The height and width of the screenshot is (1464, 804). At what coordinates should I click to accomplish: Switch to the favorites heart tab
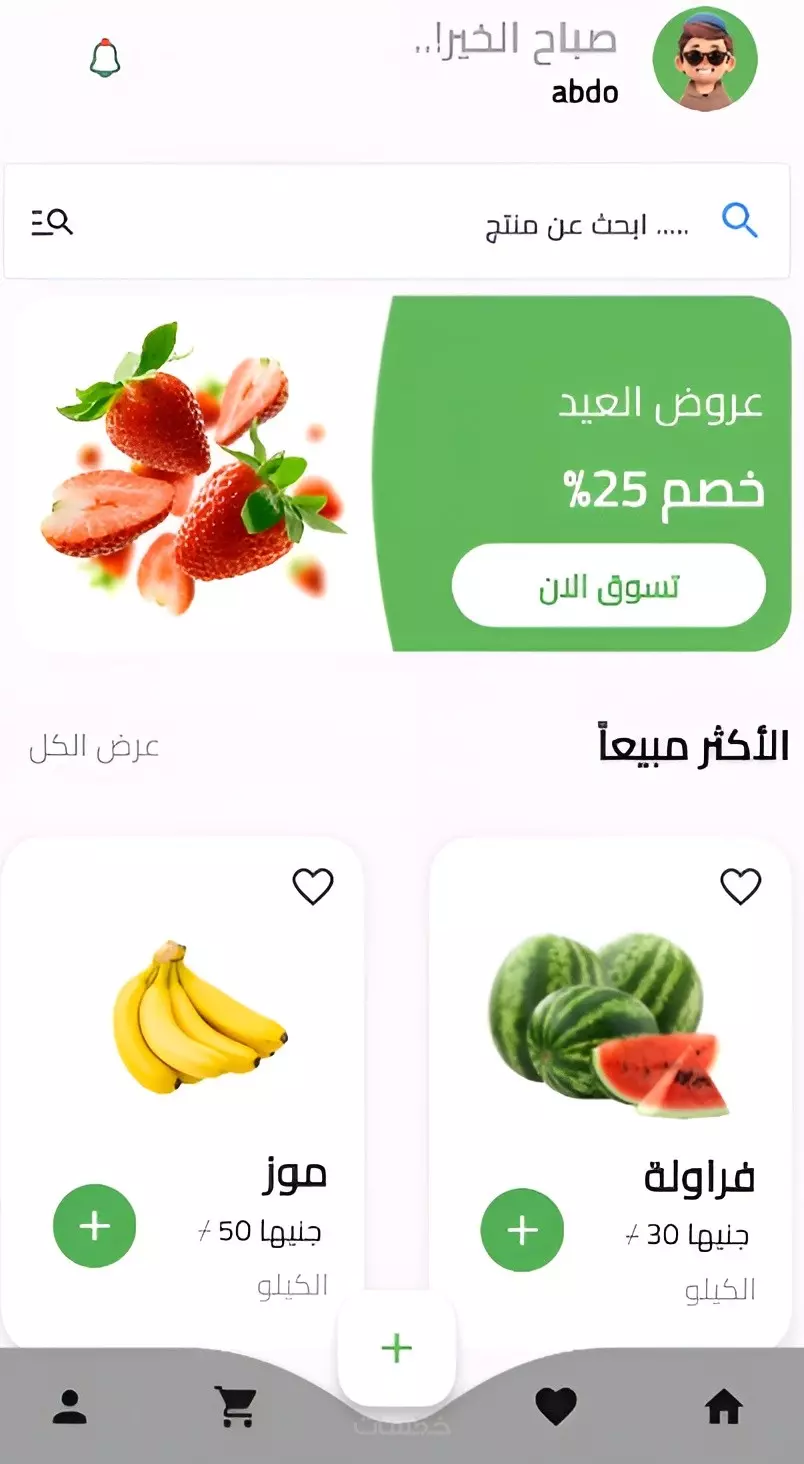point(556,1407)
